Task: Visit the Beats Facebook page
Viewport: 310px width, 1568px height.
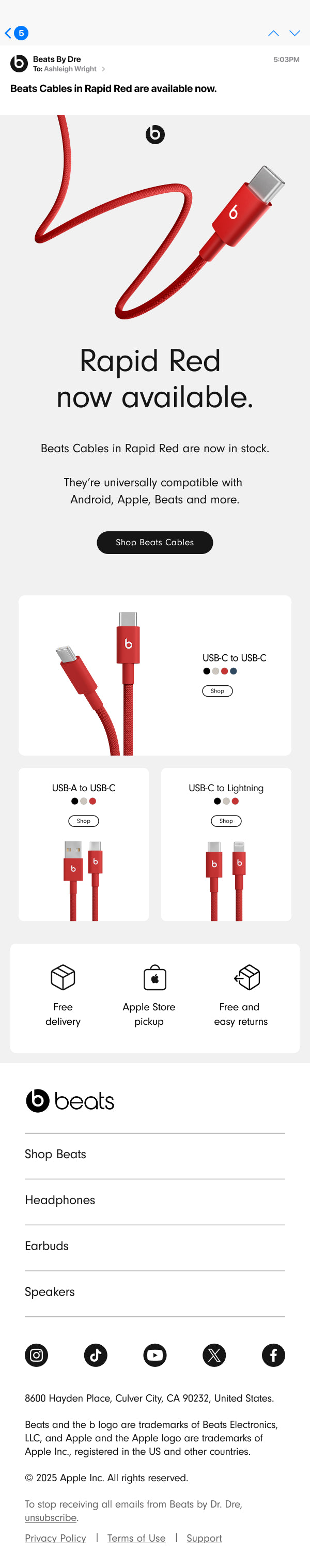Action: pyautogui.click(x=273, y=1355)
